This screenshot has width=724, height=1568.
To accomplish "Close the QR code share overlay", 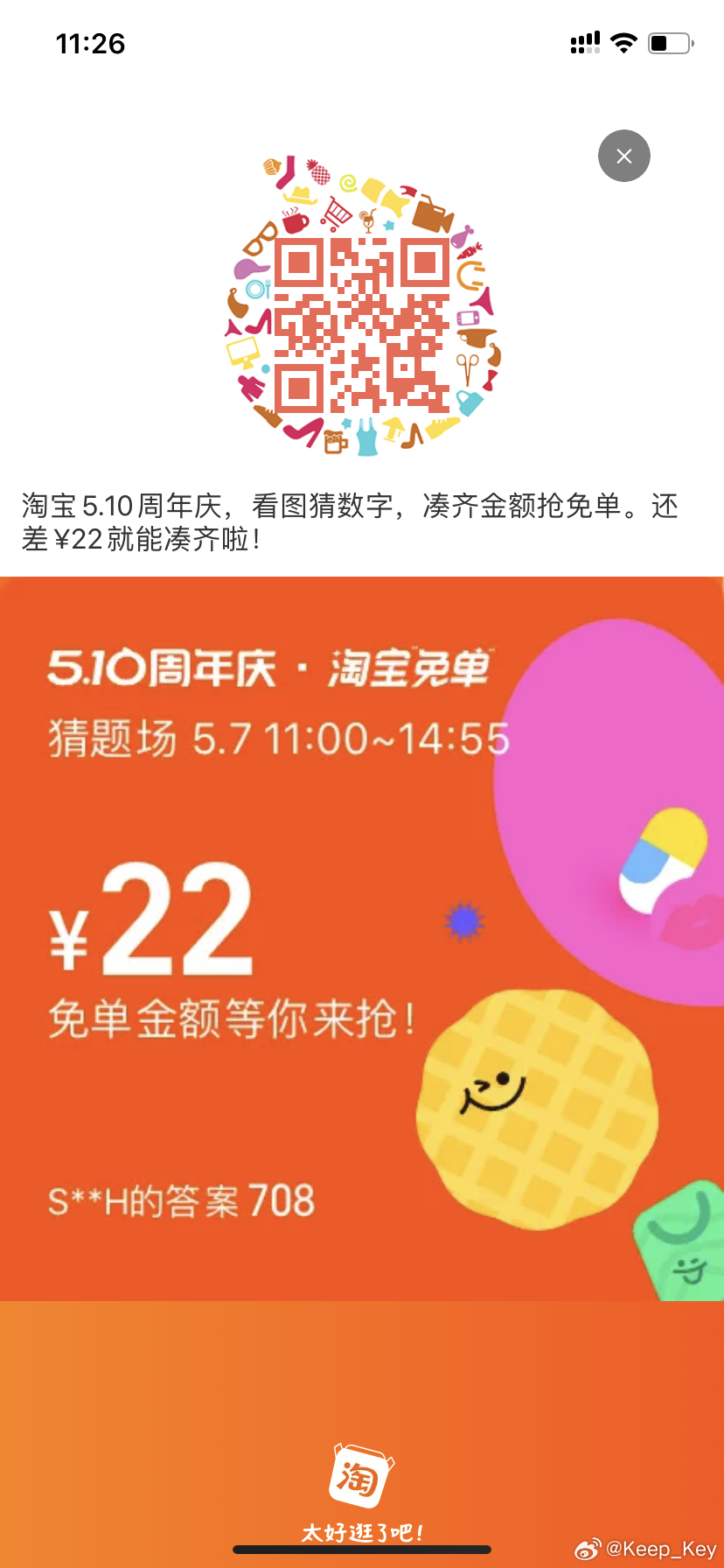I will coord(623,156).
